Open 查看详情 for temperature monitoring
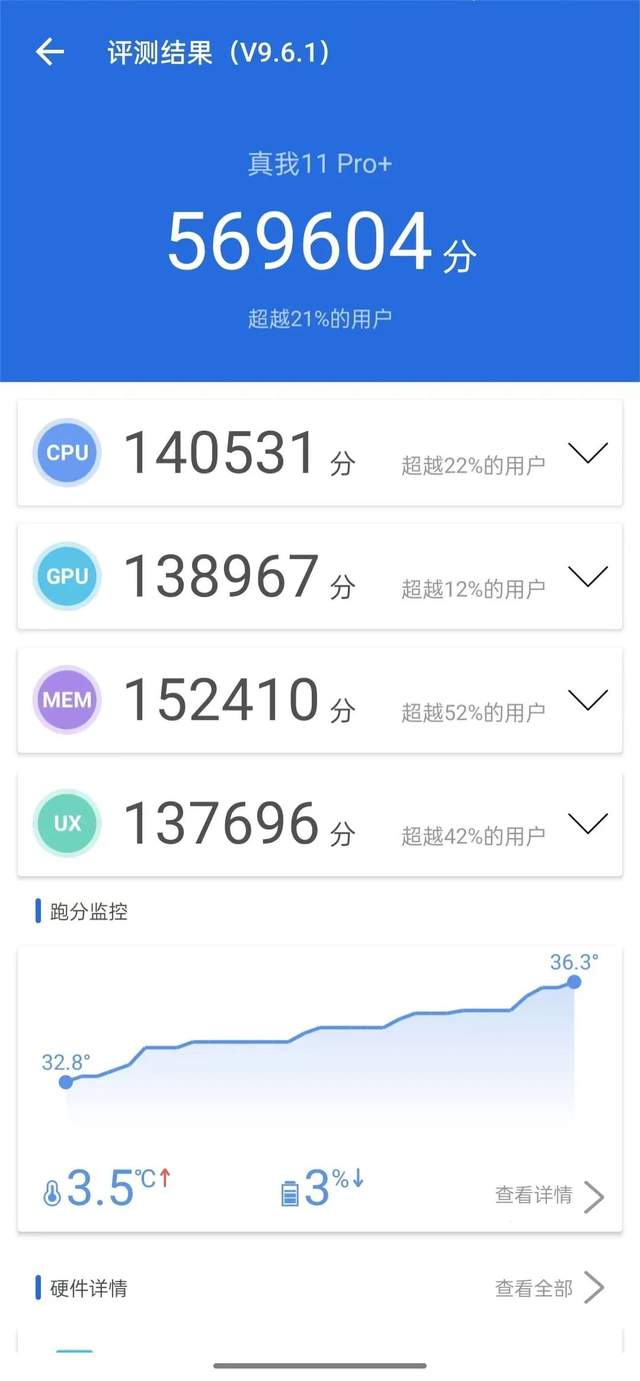640x1381 pixels. click(549, 1195)
